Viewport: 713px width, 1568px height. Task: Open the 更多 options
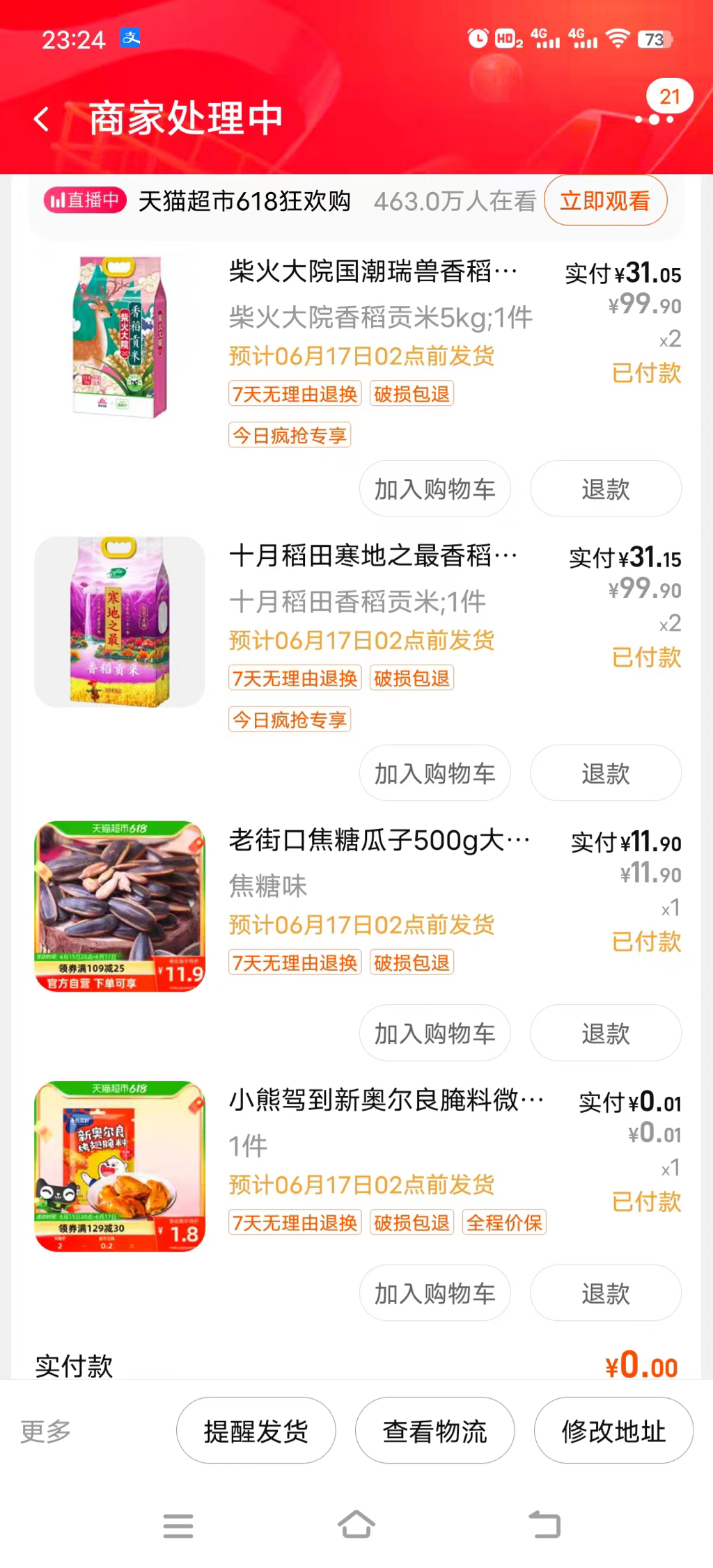tap(46, 1431)
